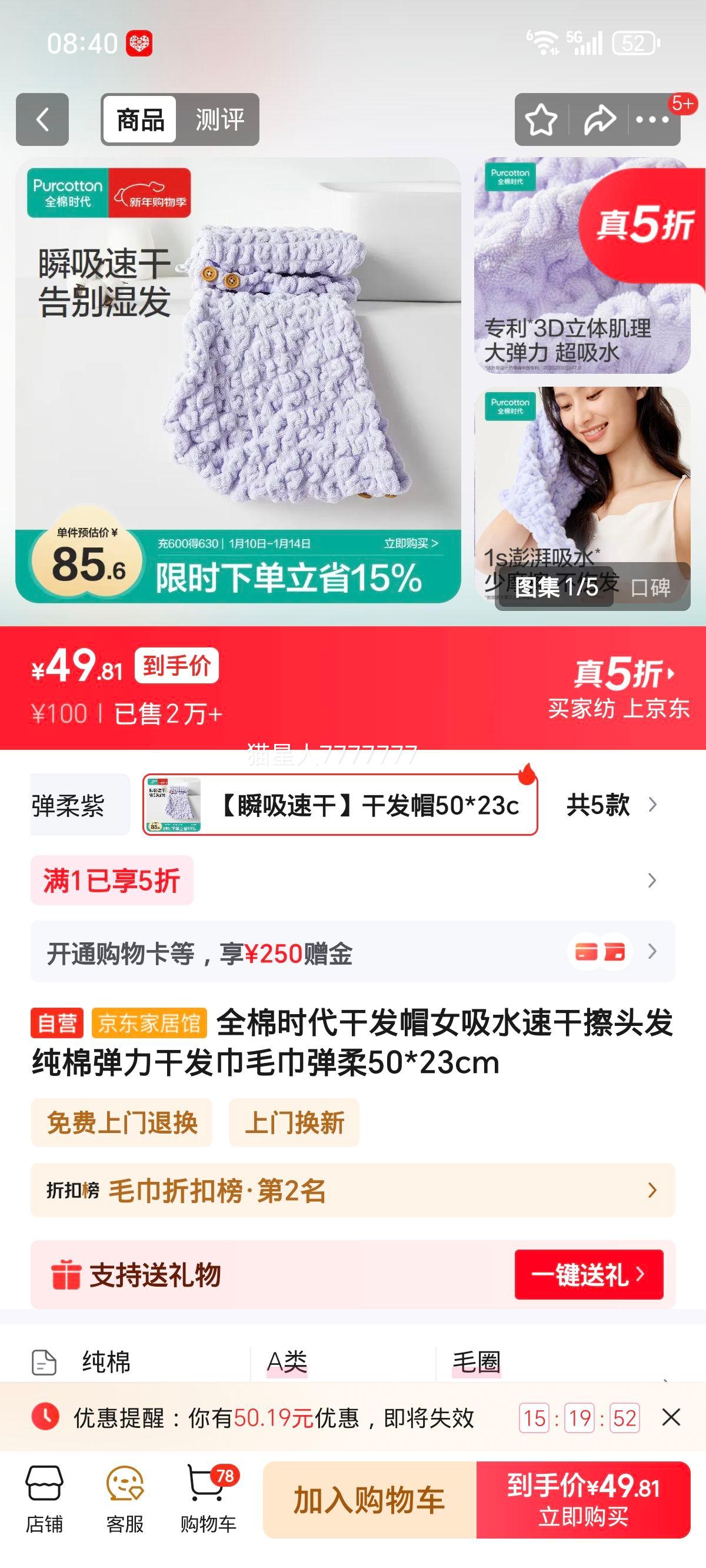The height and width of the screenshot is (1568, 706).
Task: Tap the back arrow to return
Action: [43, 119]
